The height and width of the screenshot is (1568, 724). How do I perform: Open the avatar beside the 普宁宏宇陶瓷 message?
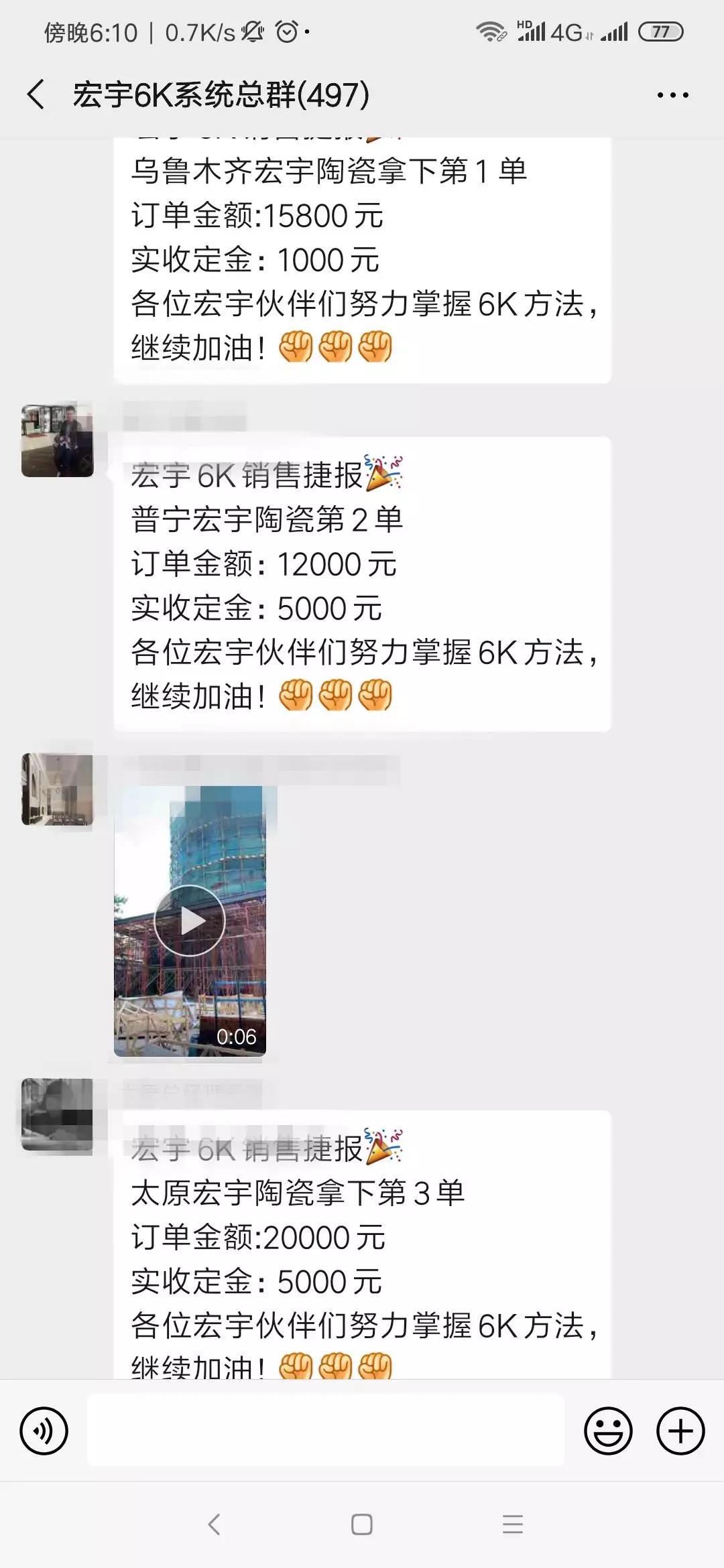coord(58,441)
